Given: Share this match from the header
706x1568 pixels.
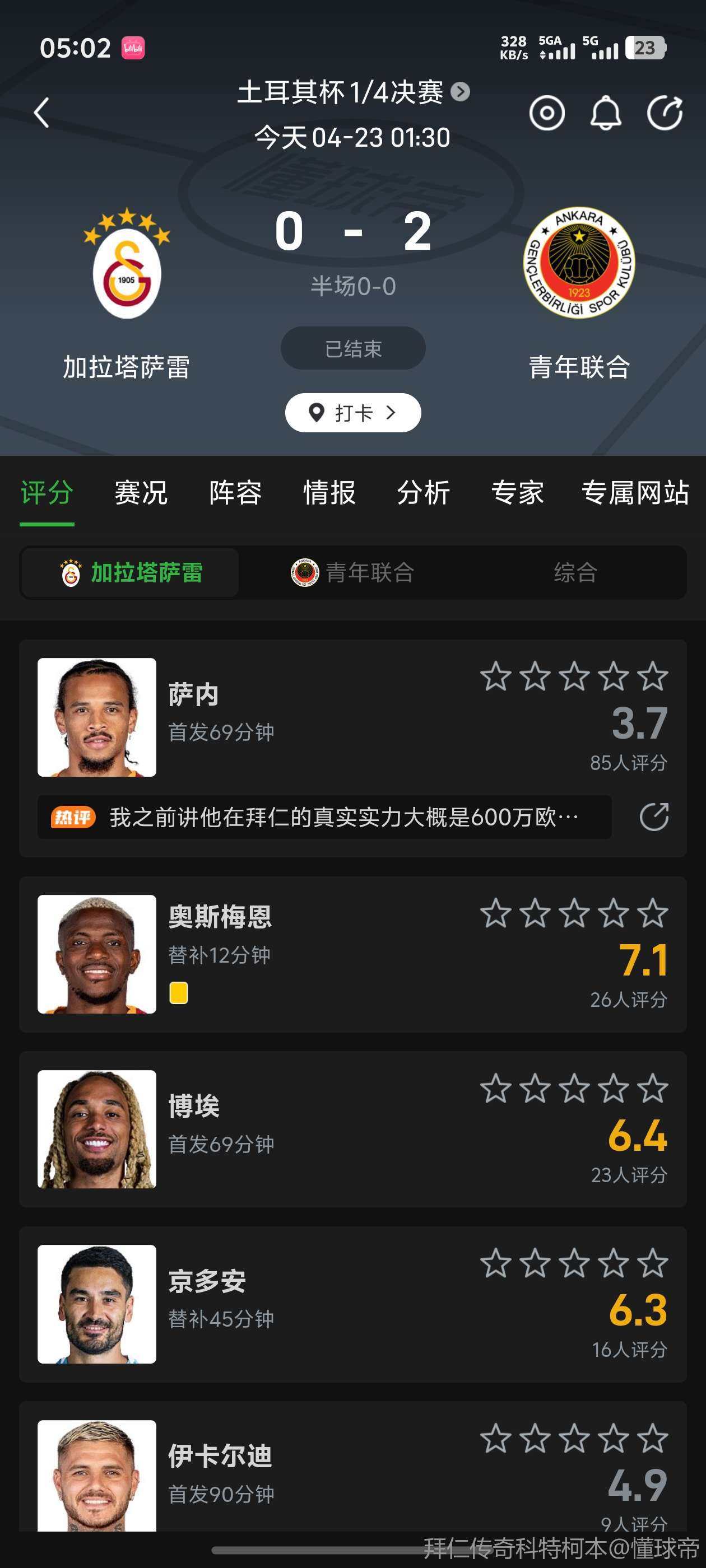Looking at the screenshot, I should 664,113.
